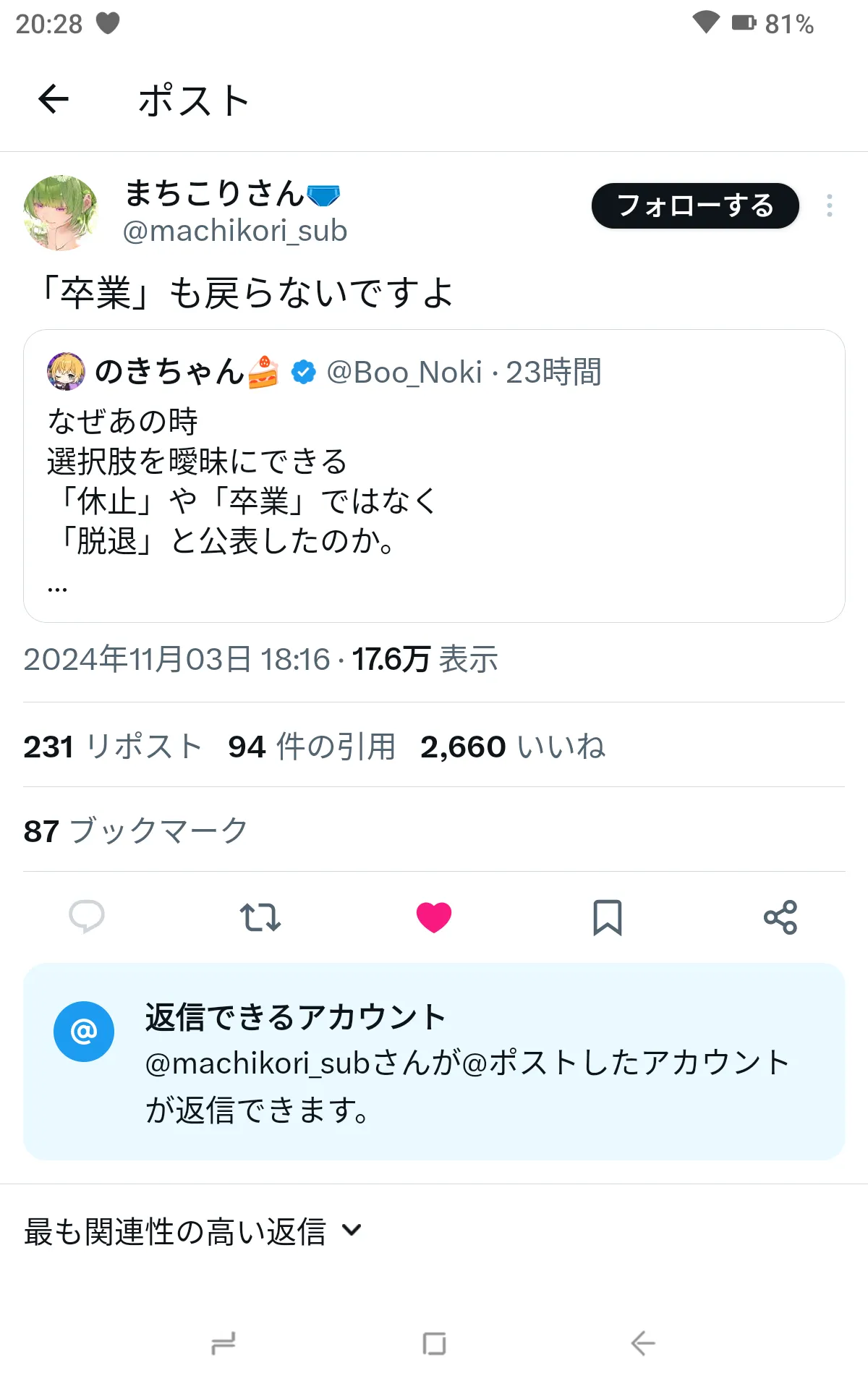
Task: Go back using the top arrow
Action: 54,99
